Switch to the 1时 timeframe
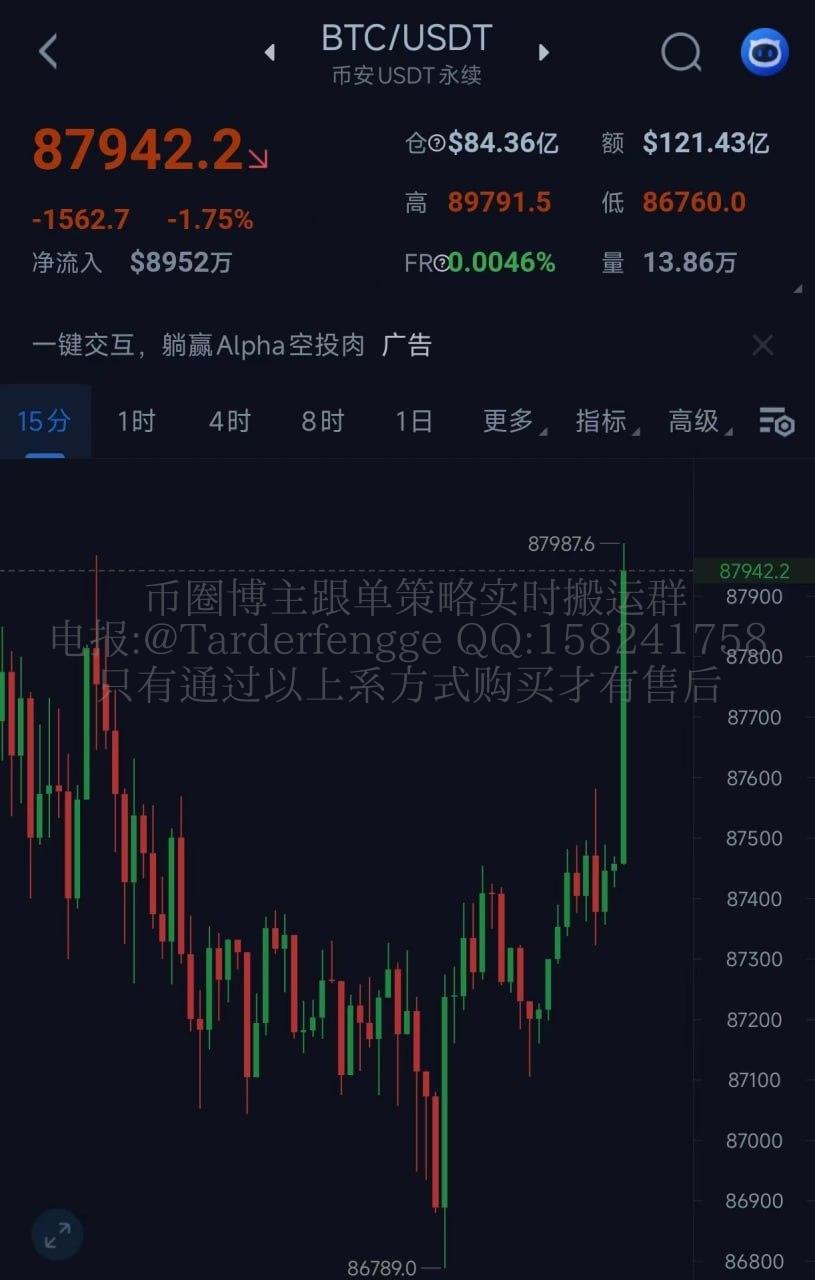Image resolution: width=815 pixels, height=1280 pixels. click(136, 421)
